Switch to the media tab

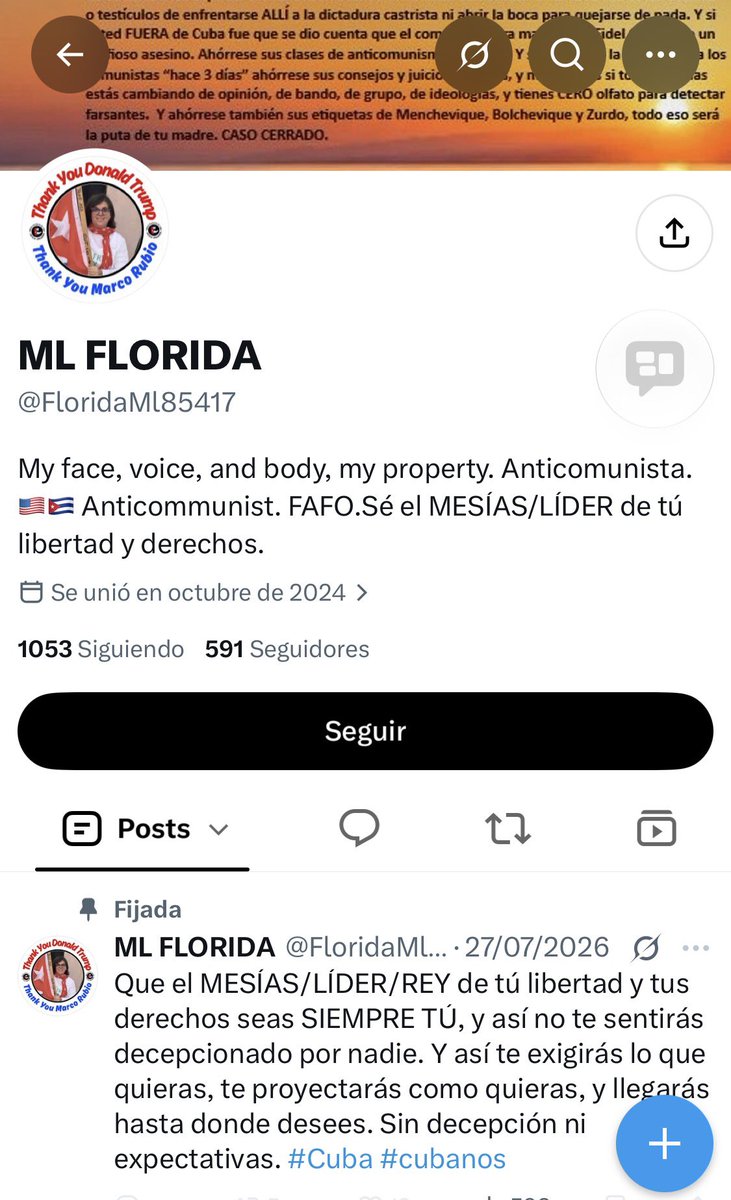656,829
